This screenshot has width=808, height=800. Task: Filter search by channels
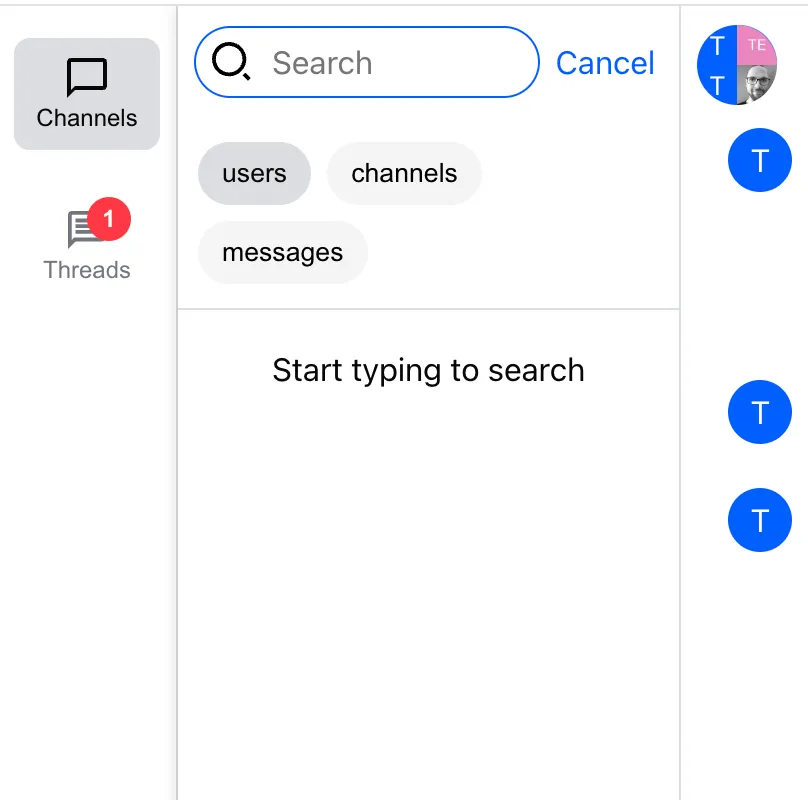pyautogui.click(x=404, y=173)
